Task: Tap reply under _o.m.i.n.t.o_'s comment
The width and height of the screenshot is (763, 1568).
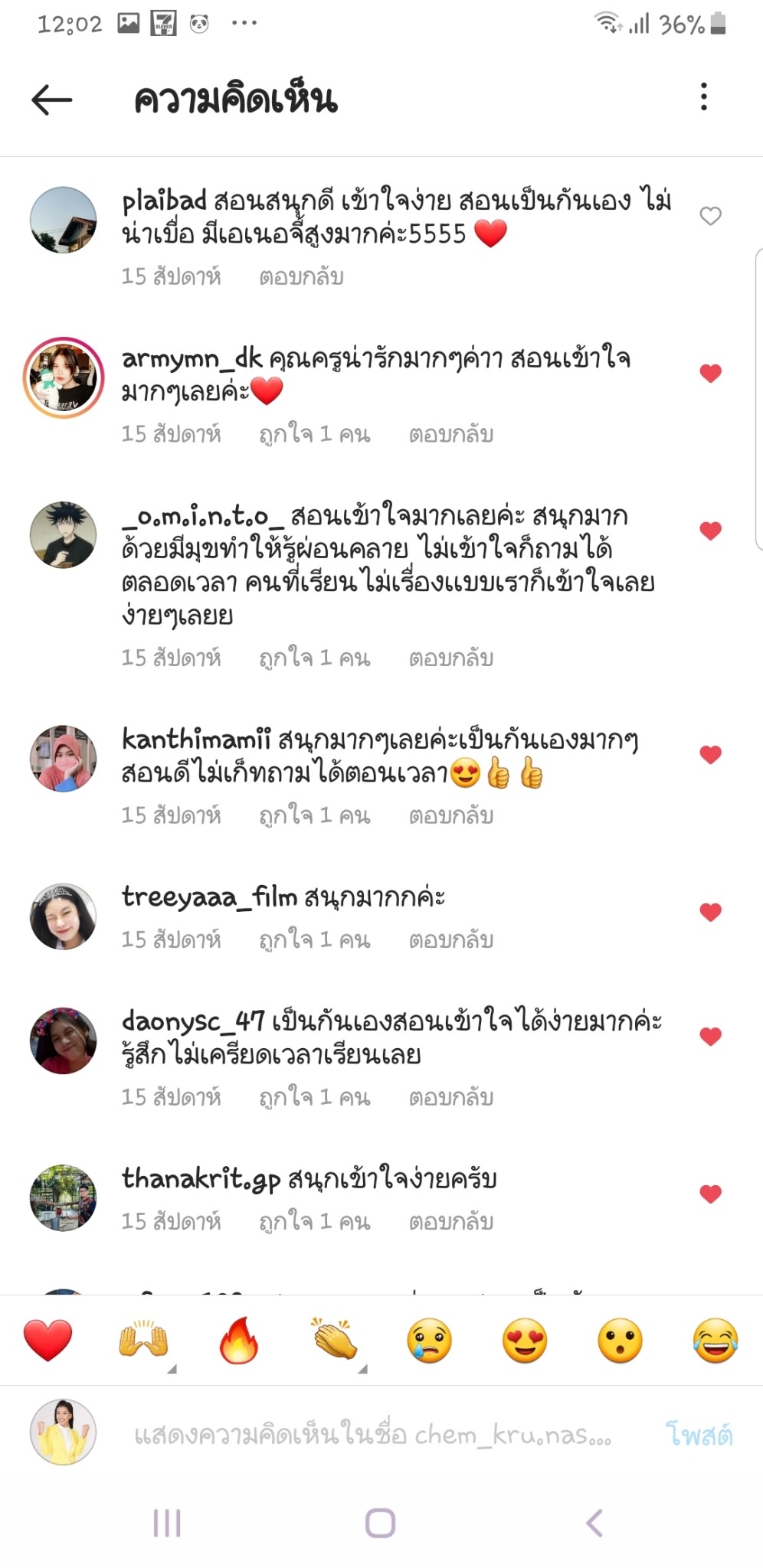Action: pyautogui.click(x=450, y=658)
